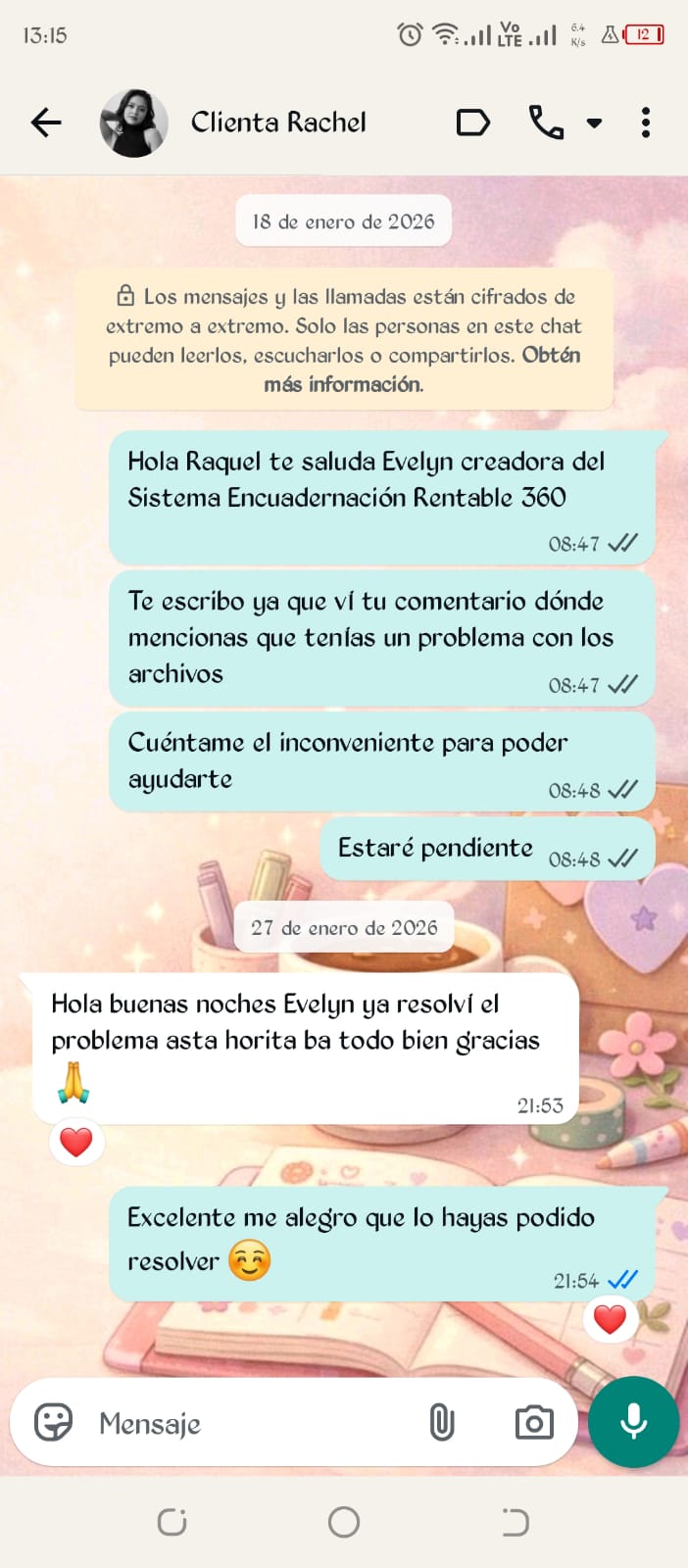Open the recent apps view
The height and width of the screenshot is (1568, 688).
pos(172,1522)
